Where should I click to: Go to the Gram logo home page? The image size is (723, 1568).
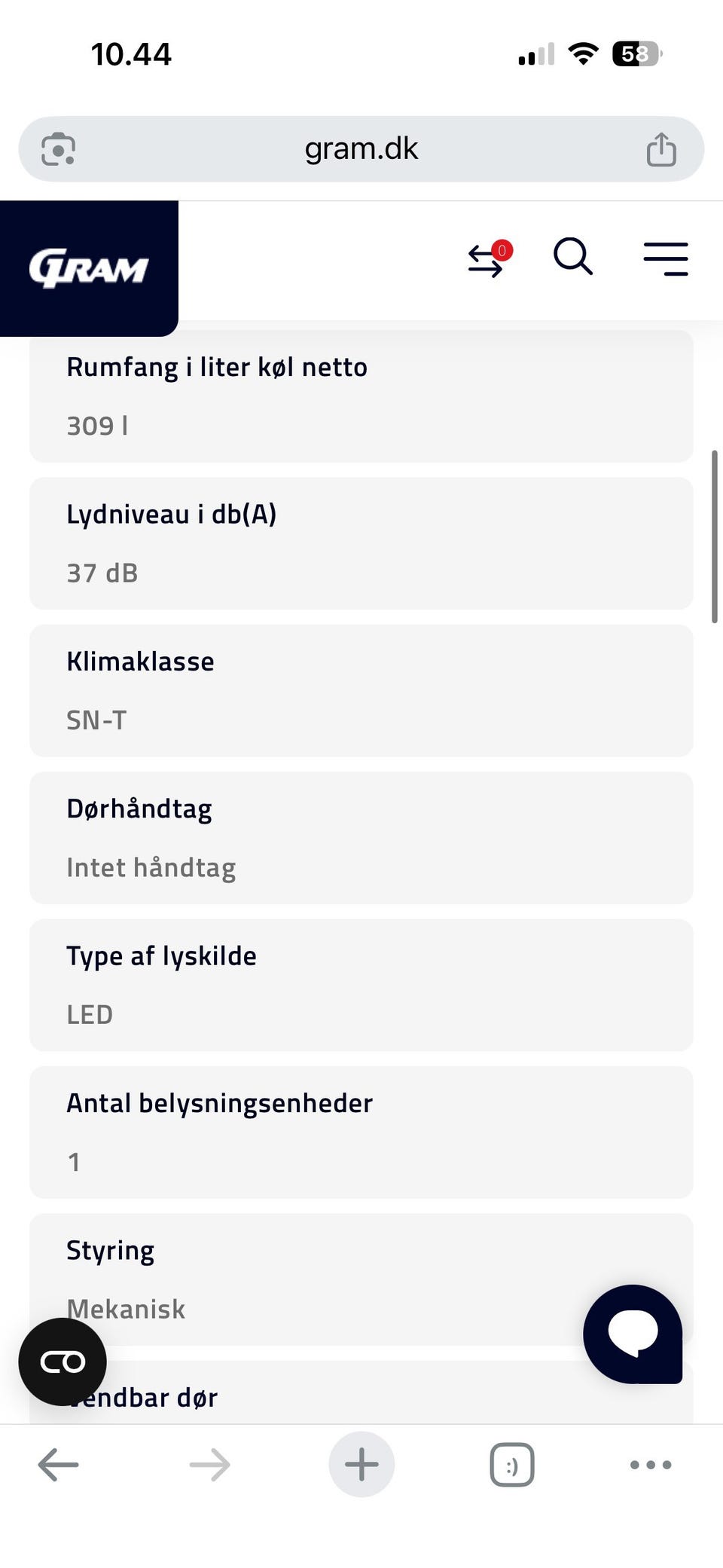click(x=89, y=268)
